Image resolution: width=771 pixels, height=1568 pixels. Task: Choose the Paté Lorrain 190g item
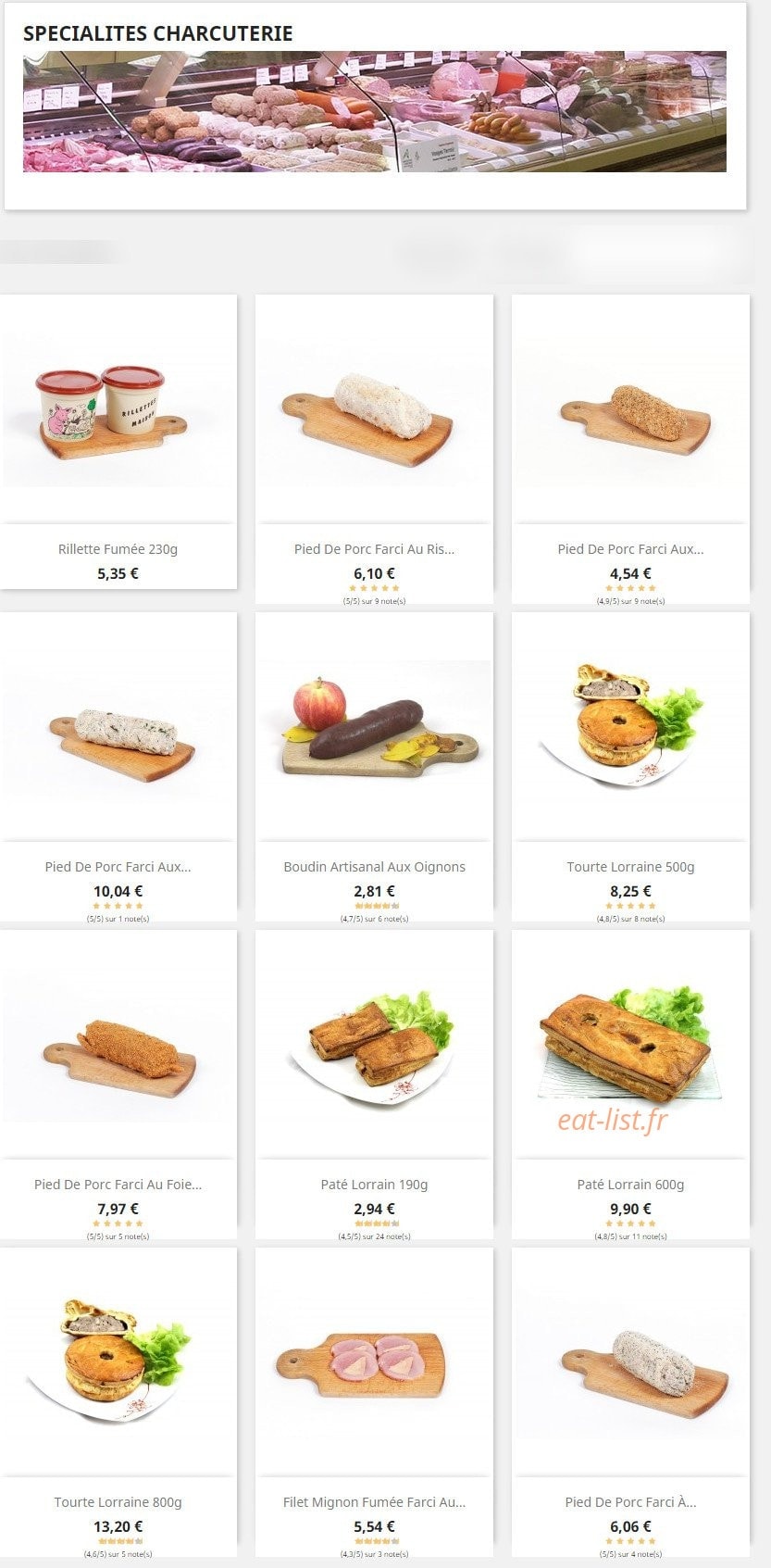coord(374,1085)
